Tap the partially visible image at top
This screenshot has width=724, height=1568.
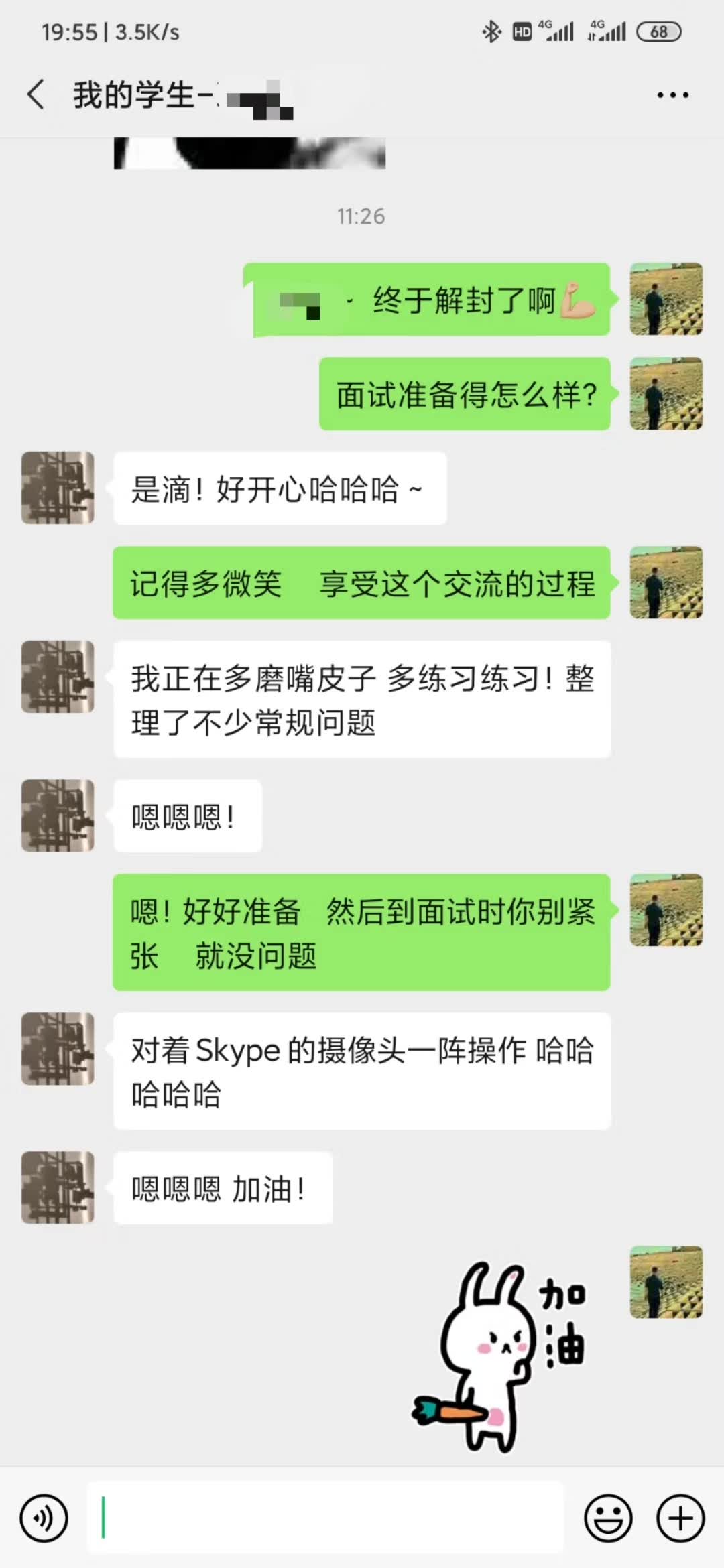[x=249, y=153]
